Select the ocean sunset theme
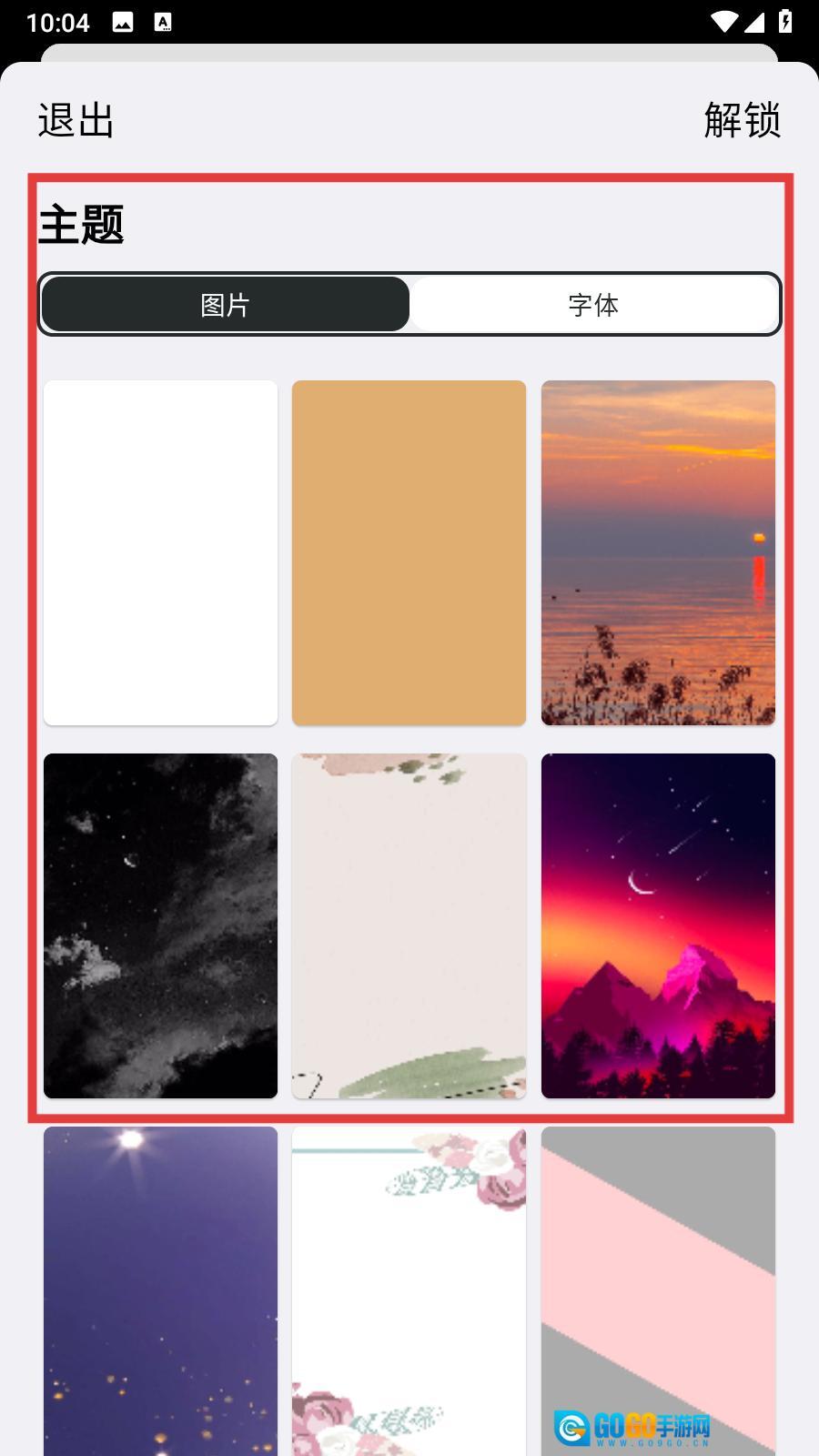Image resolution: width=819 pixels, height=1456 pixels. (658, 552)
